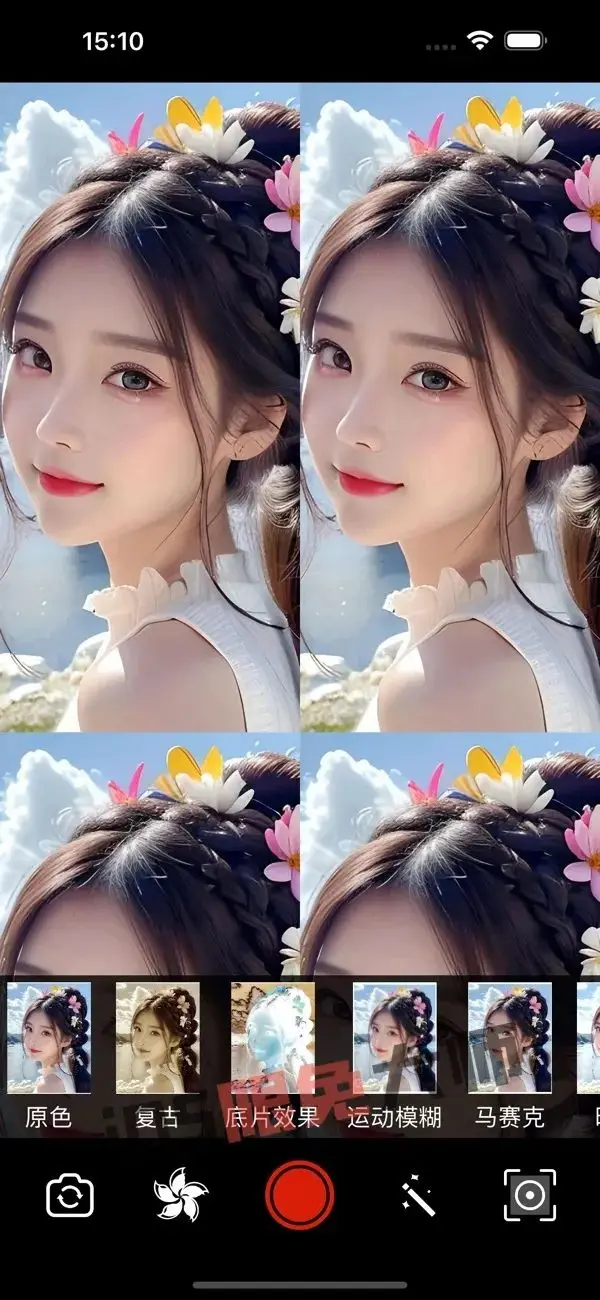Start recording with the red button
600x1300 pixels.
tap(300, 1196)
